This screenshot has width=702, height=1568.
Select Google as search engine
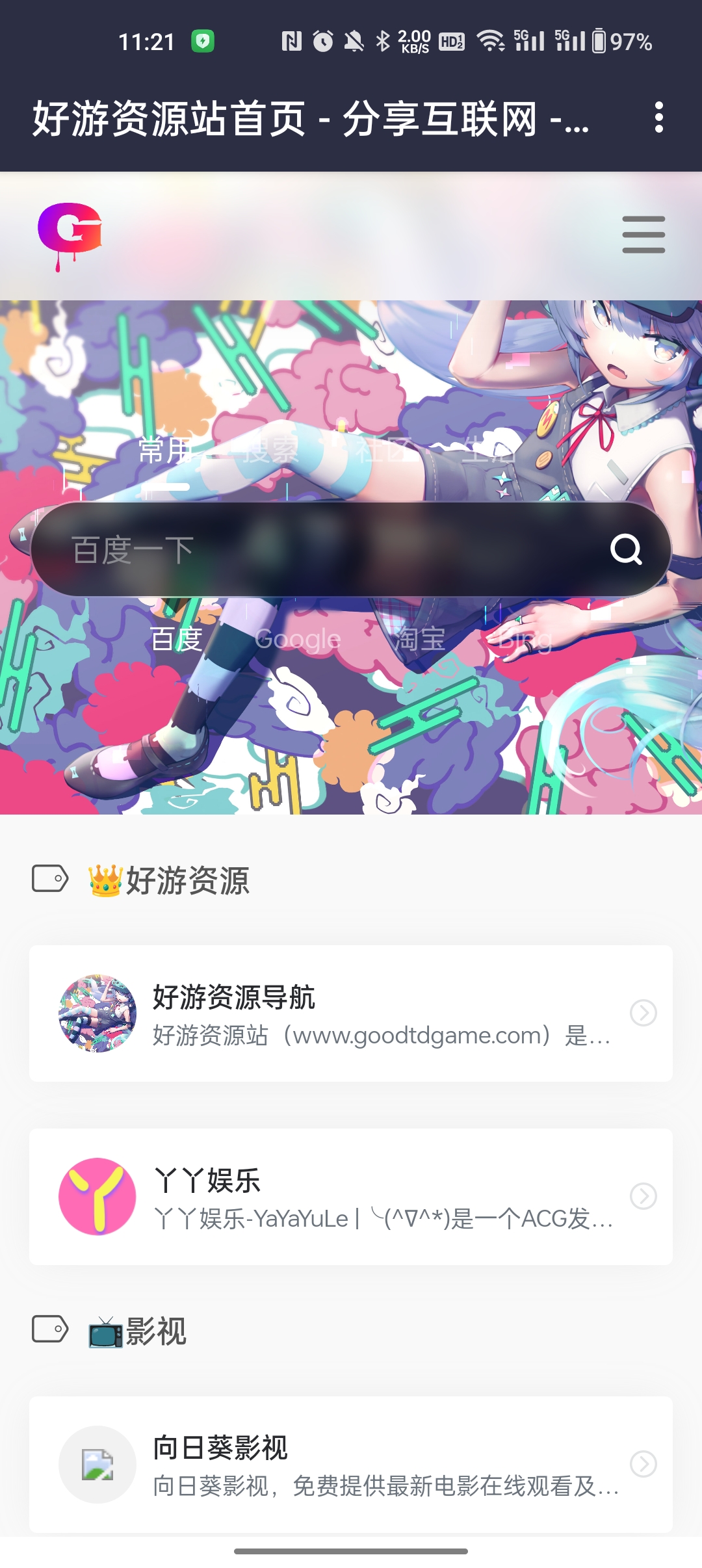[x=298, y=639]
